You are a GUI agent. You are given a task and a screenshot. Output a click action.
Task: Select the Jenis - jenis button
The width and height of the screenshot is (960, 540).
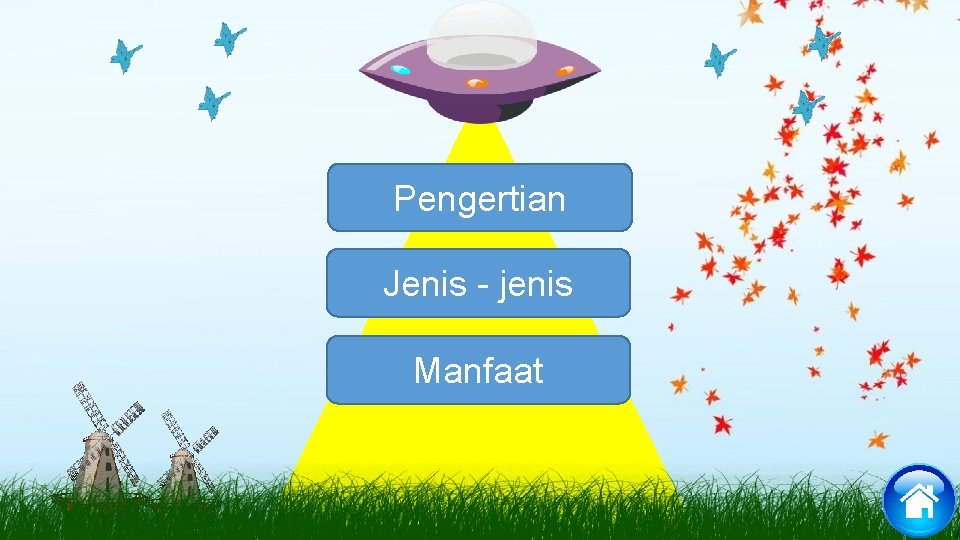coord(478,283)
